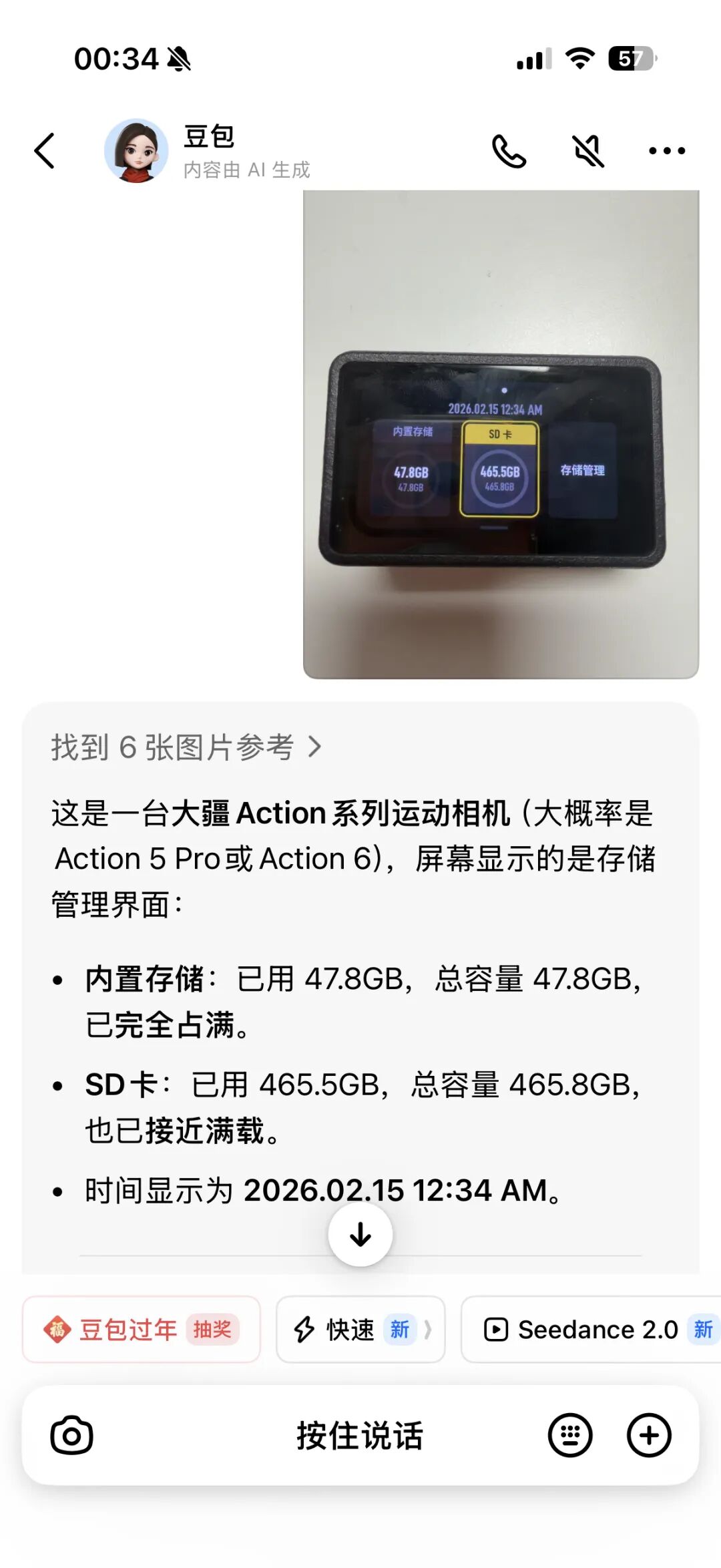This screenshot has width=721, height=1568.
Task: Tap 按住说话 voice input button
Action: pyautogui.click(x=360, y=1435)
